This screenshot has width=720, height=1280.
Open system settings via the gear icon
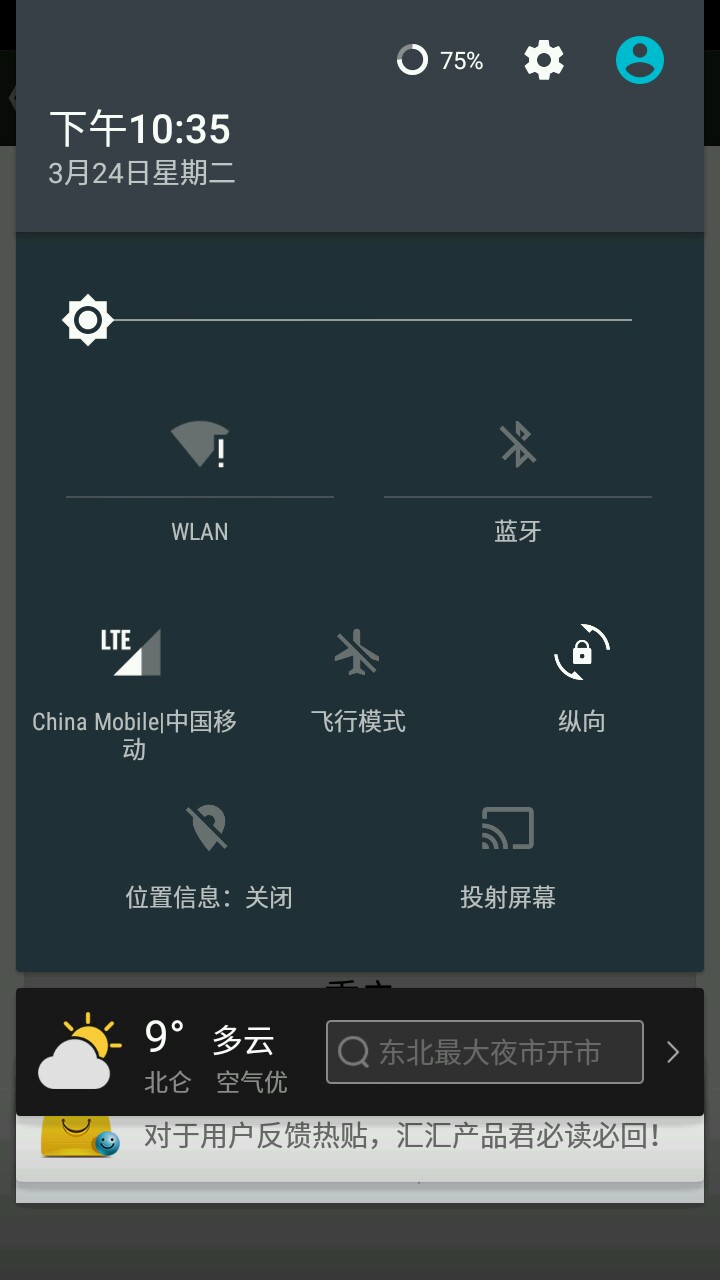(544, 61)
